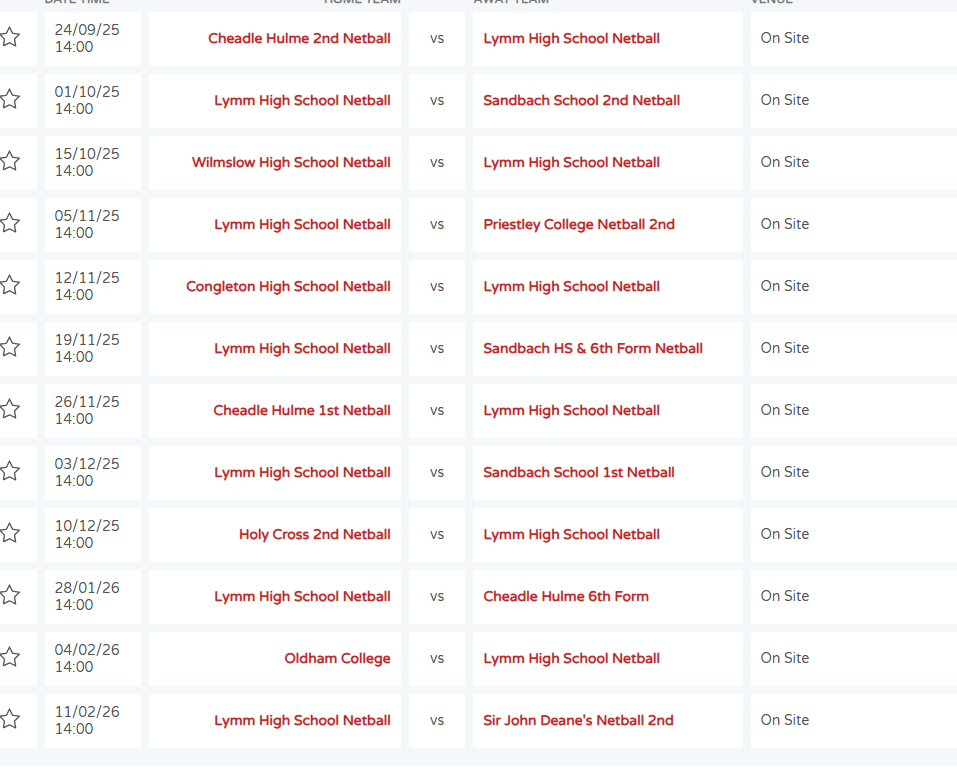Screen dimensions: 957x782
Task: Open Sandbach School 1st Netball team
Action: coord(578,472)
